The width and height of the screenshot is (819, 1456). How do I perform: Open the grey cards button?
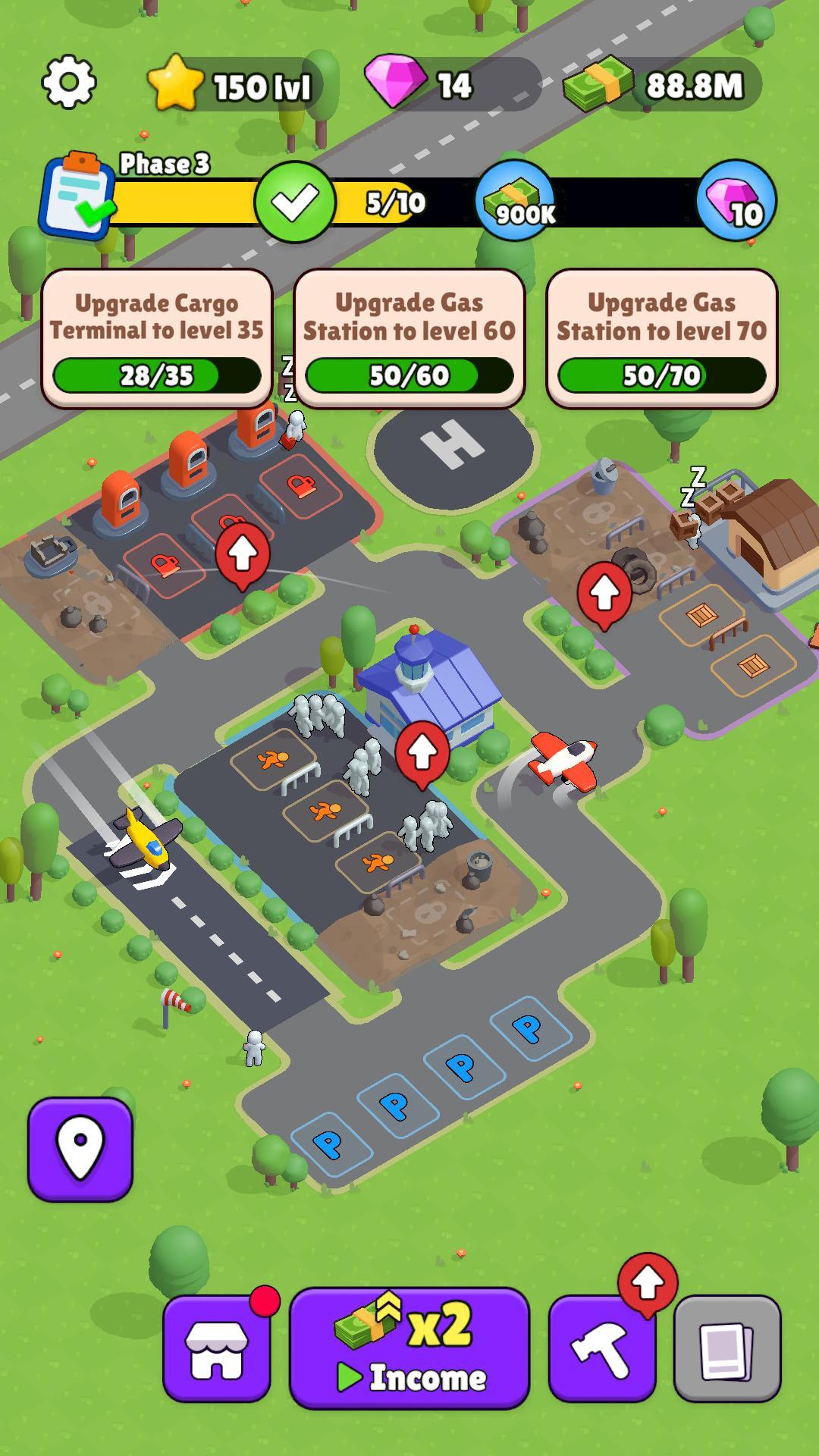coord(727,1348)
